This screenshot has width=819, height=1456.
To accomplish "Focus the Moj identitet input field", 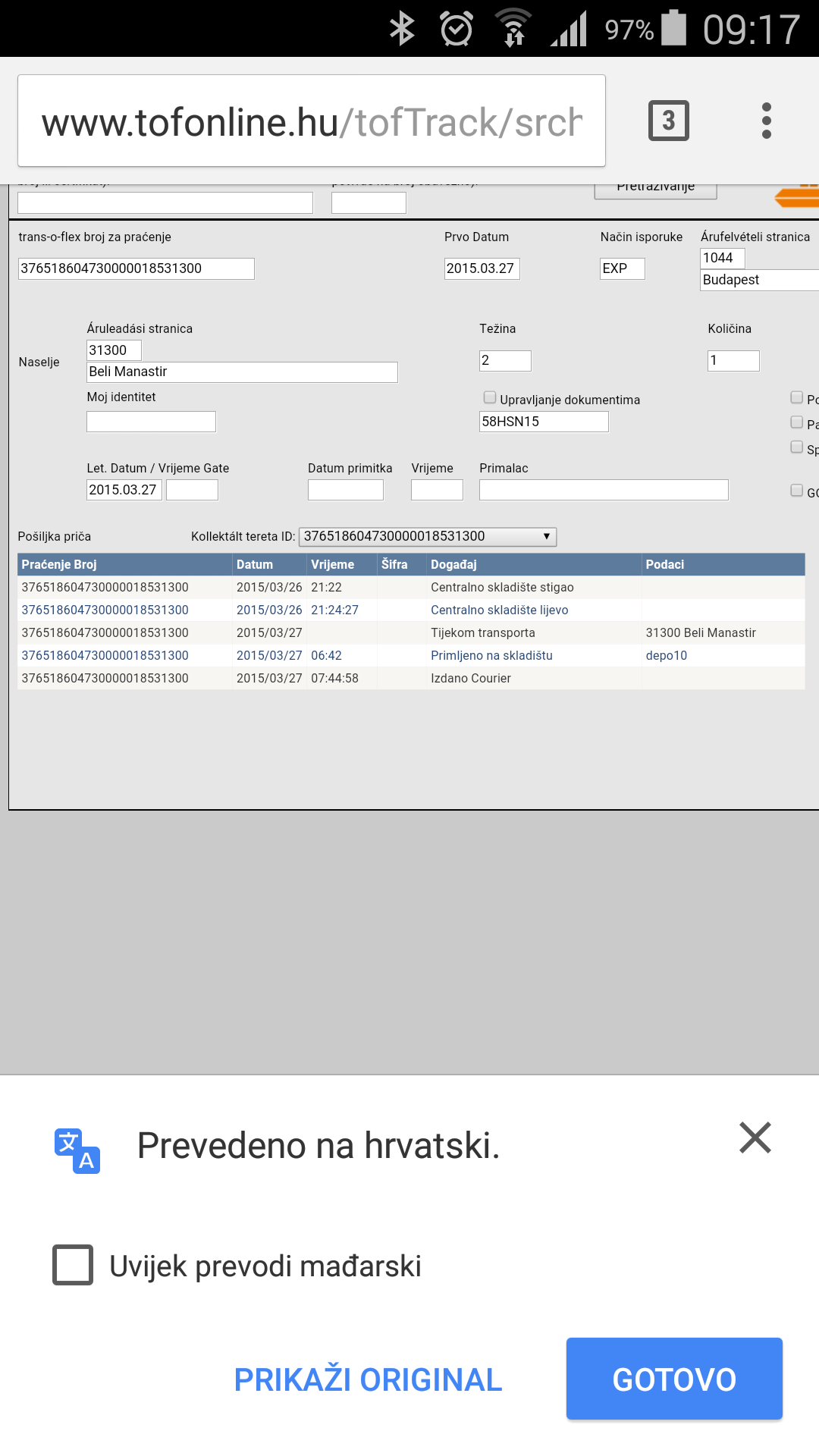I will [x=151, y=422].
